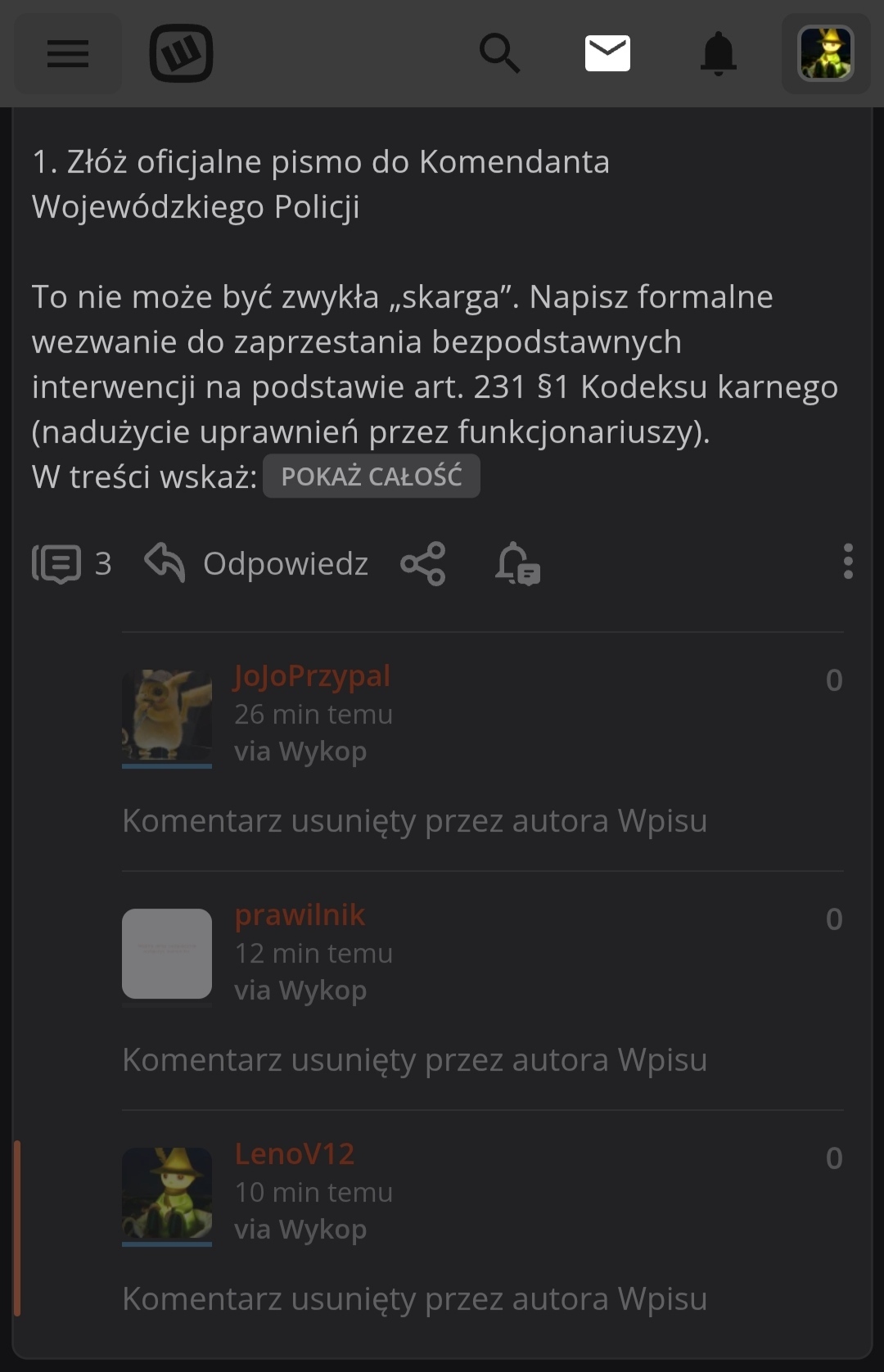Open the notifications bell

[x=718, y=54]
